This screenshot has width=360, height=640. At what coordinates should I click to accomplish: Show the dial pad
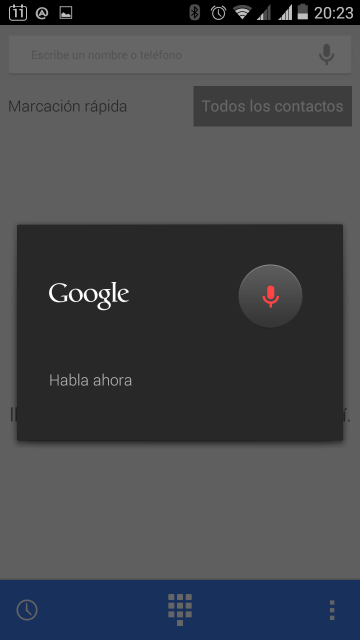point(180,610)
